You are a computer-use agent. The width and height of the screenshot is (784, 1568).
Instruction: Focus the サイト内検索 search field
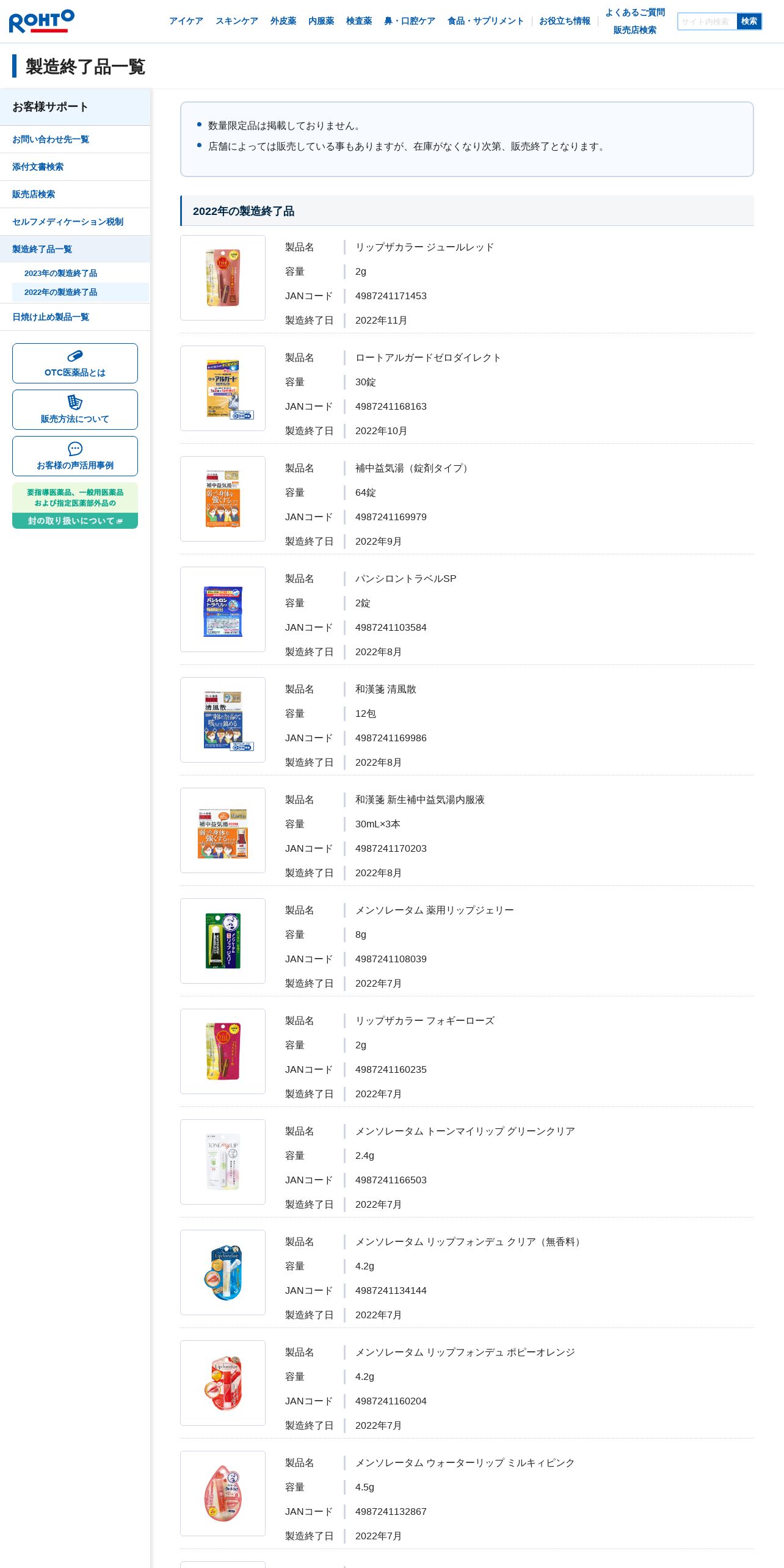pos(707,21)
